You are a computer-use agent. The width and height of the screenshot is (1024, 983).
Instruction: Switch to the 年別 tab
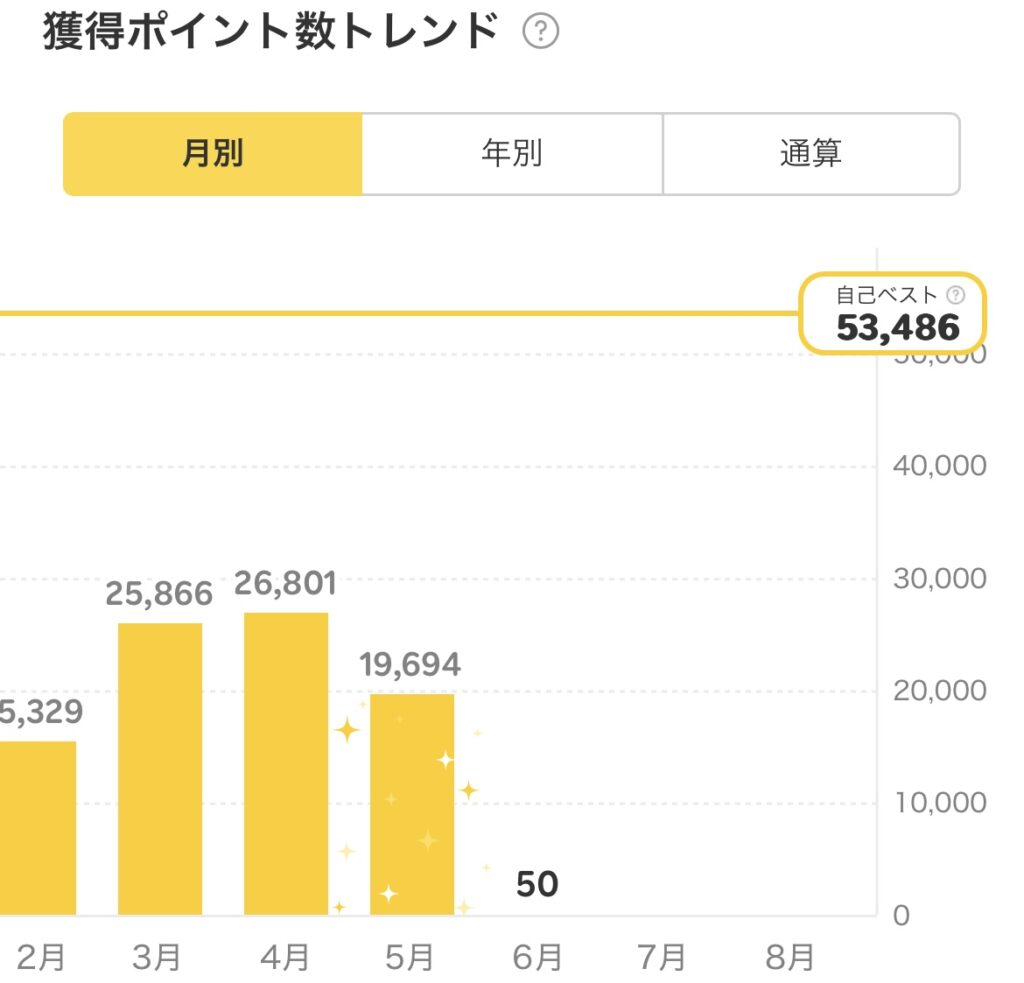pyautogui.click(x=512, y=154)
